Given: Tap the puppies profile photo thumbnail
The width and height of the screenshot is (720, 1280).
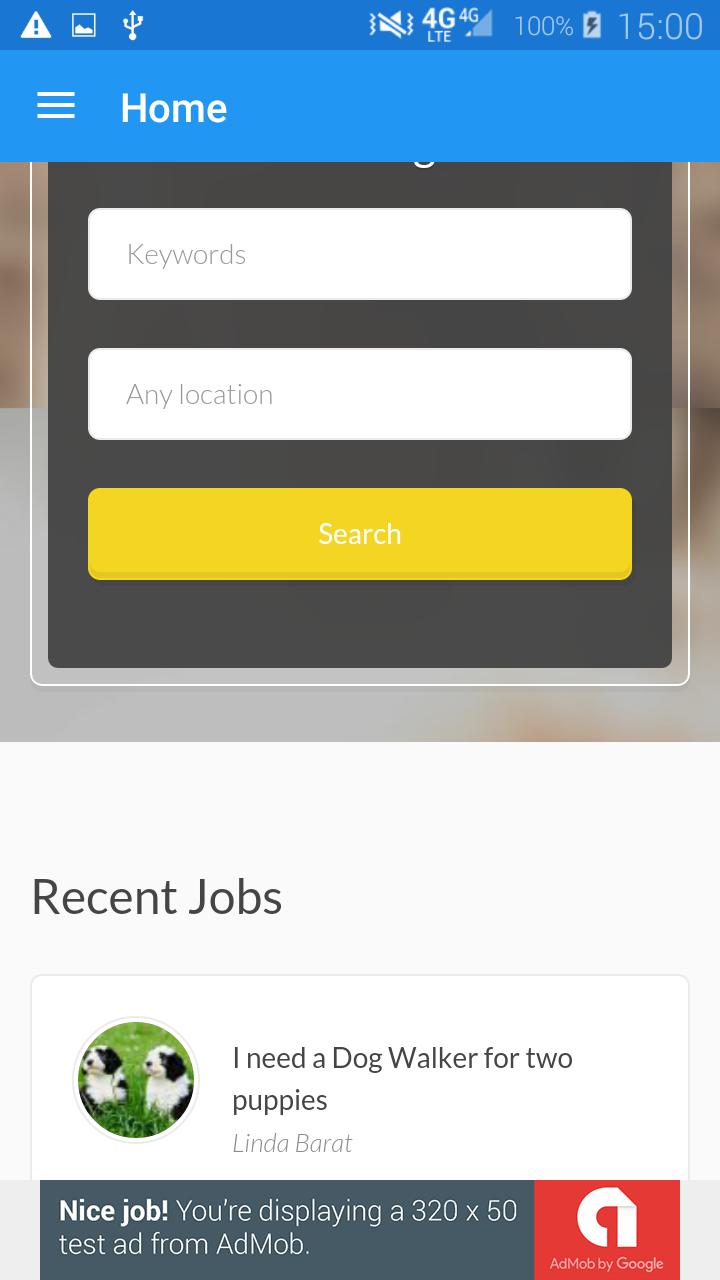Looking at the screenshot, I should tap(136, 1080).
